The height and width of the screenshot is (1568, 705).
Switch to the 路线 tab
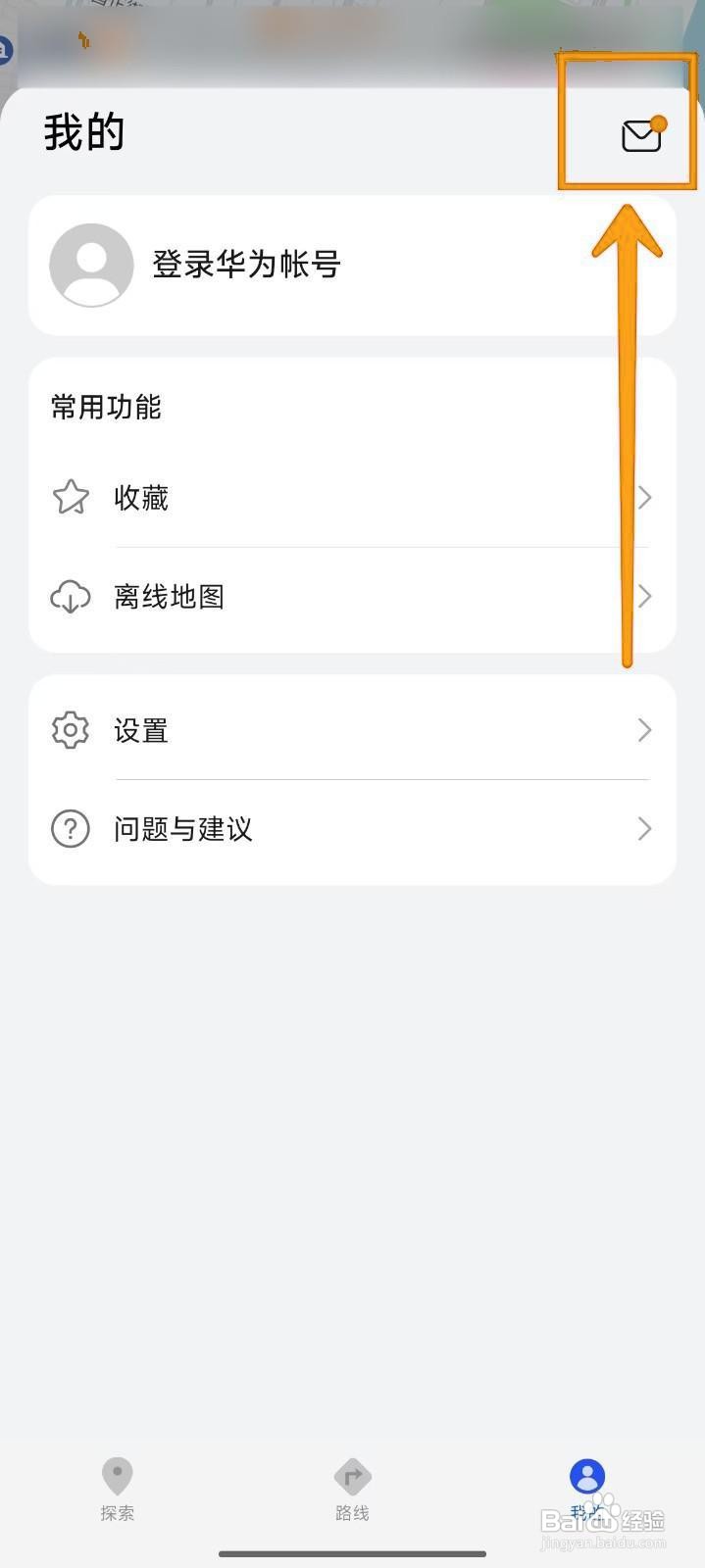tap(352, 1488)
